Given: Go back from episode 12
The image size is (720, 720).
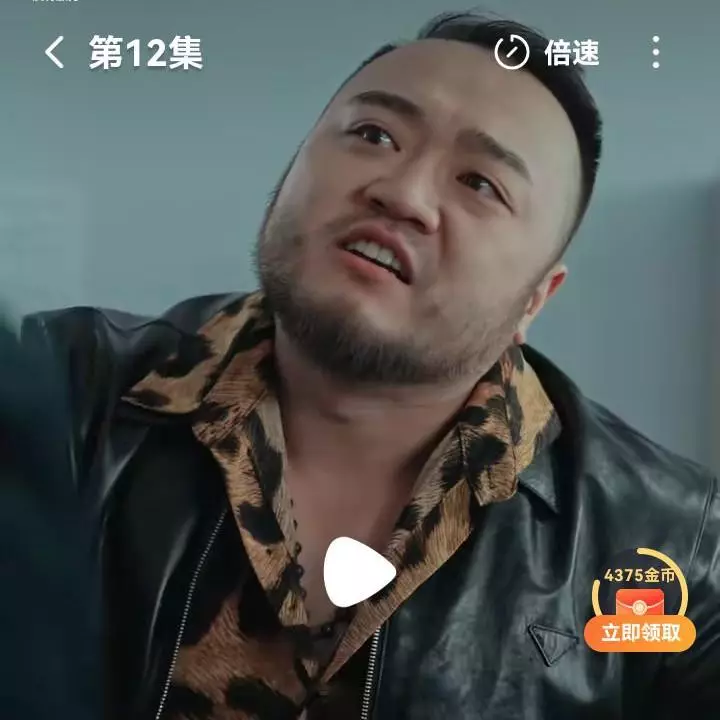Looking at the screenshot, I should (x=54, y=53).
